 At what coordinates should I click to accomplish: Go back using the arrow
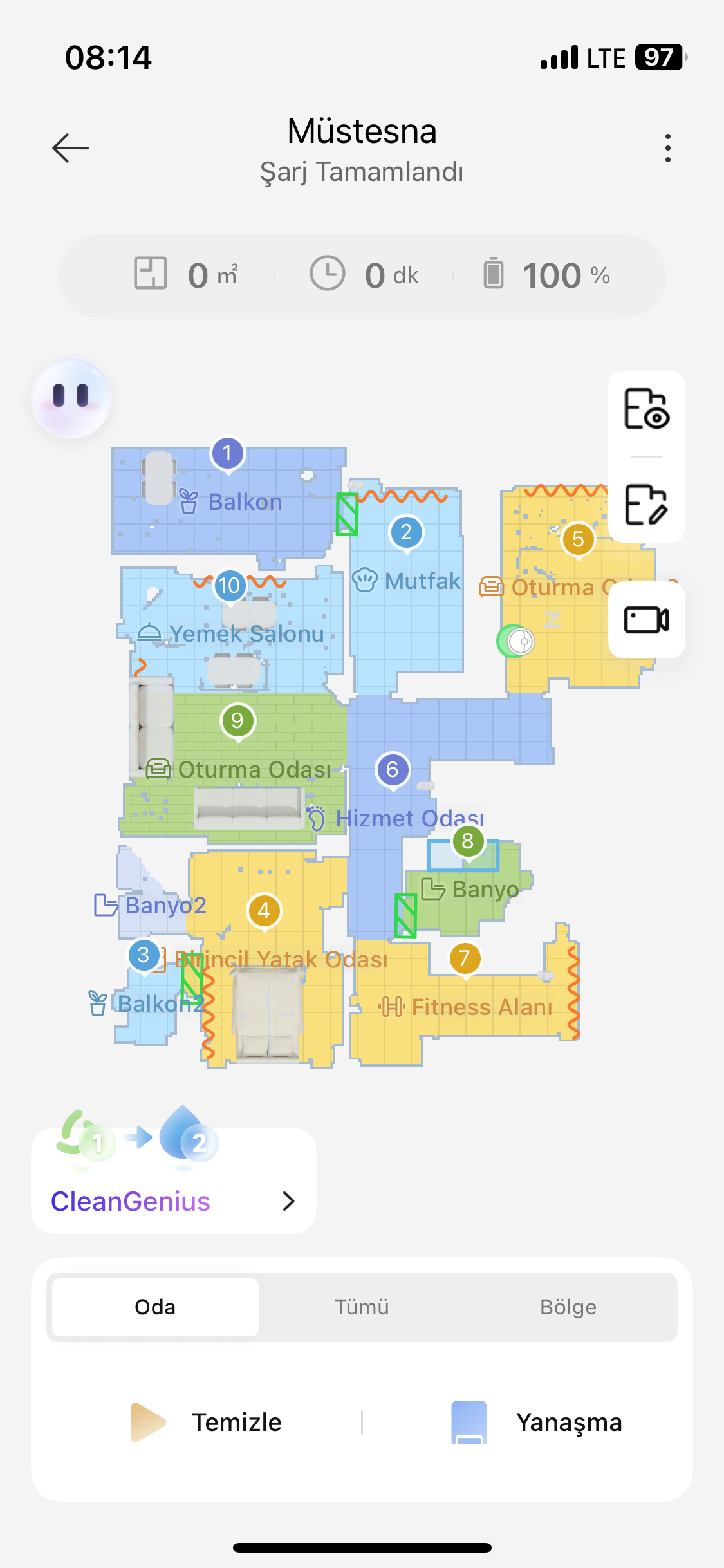[70, 148]
